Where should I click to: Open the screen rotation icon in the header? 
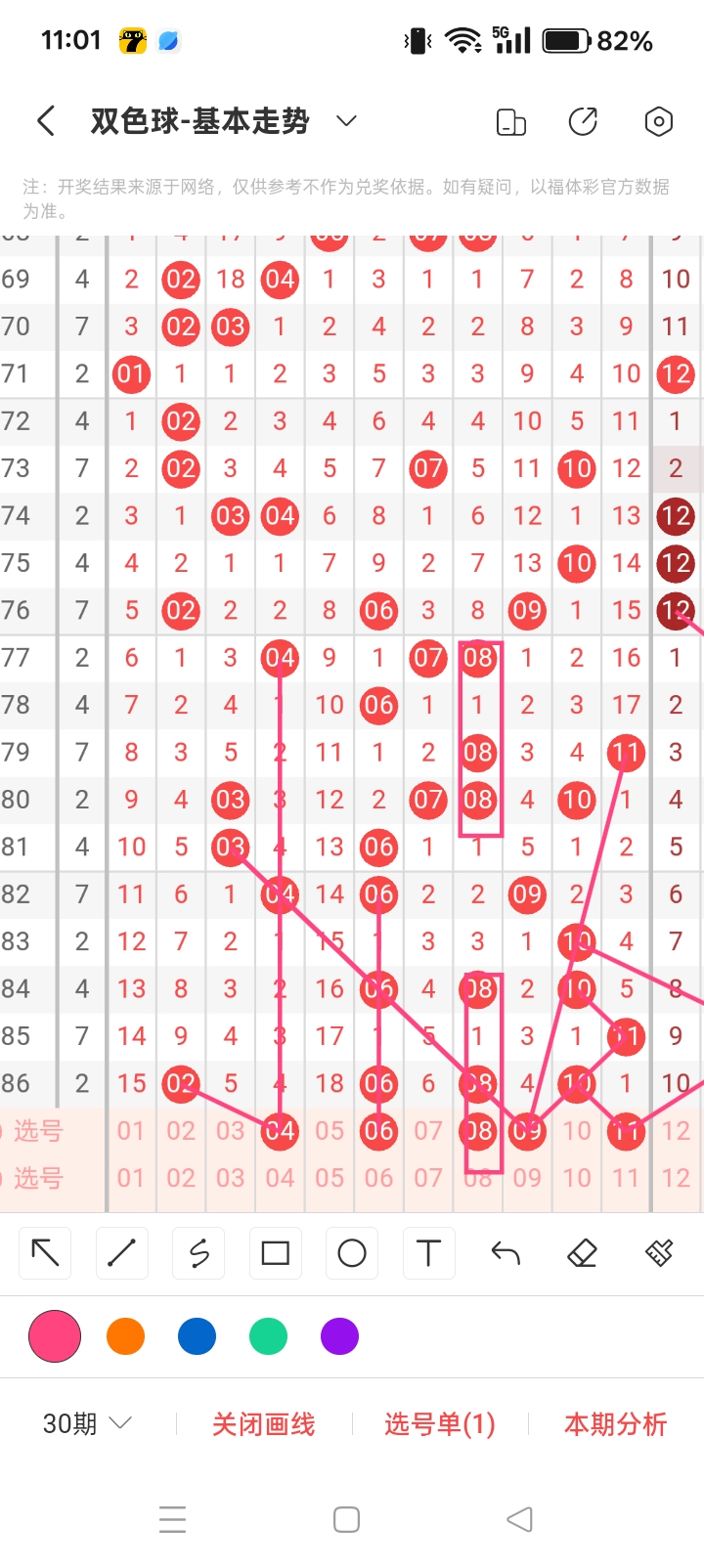[510, 122]
